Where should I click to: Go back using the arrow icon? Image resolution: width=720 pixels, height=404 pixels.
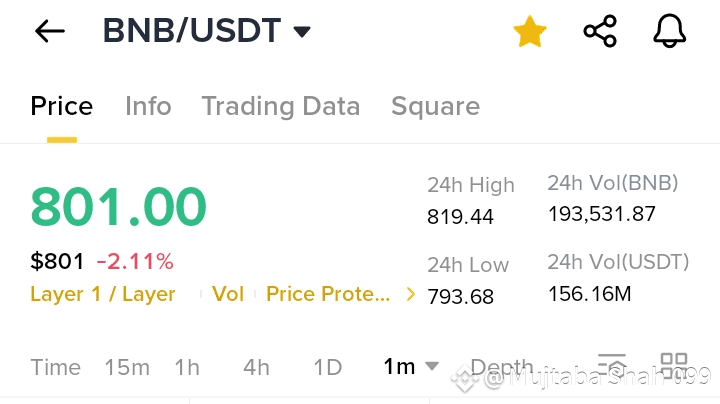point(49,31)
